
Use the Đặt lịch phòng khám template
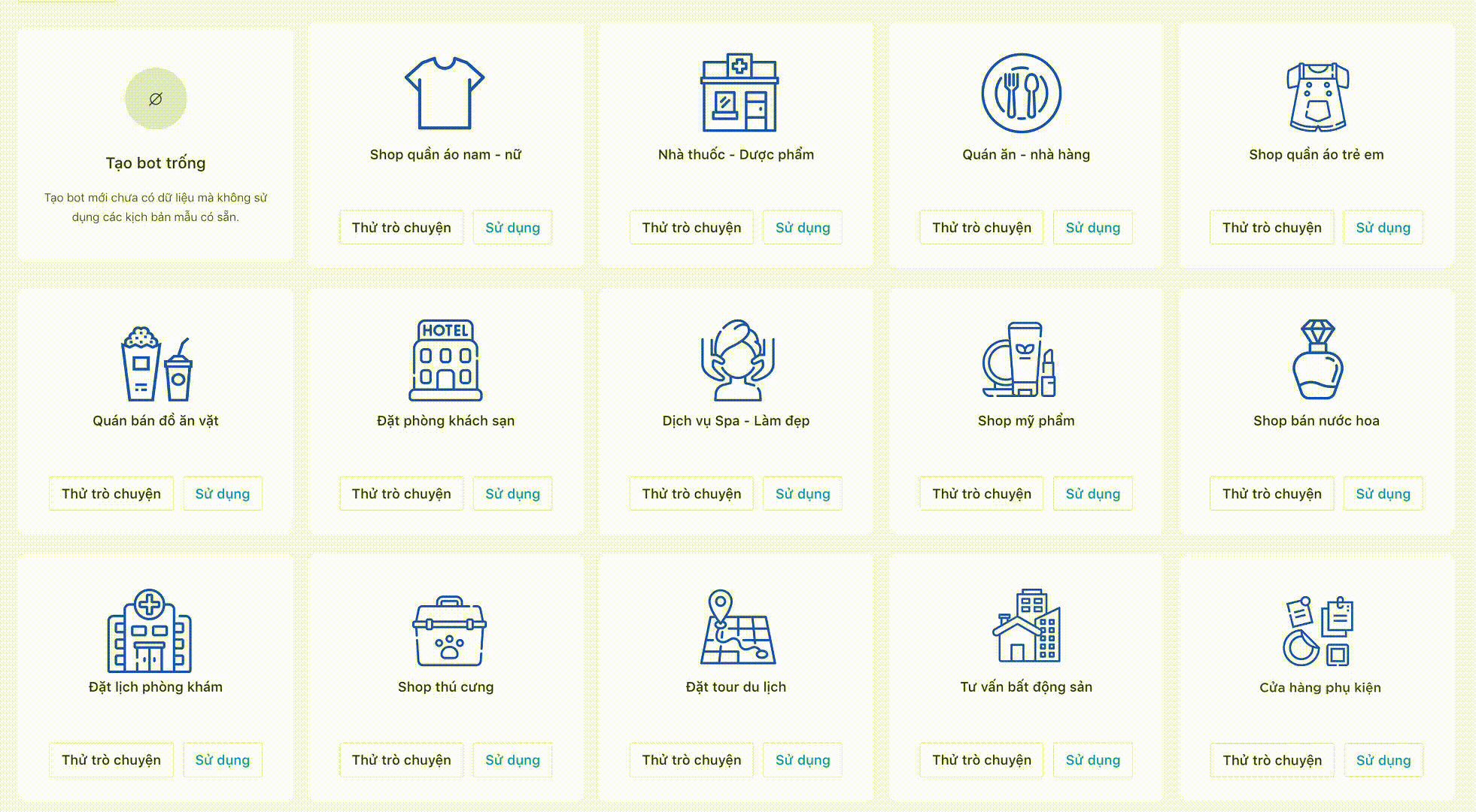[x=222, y=759]
